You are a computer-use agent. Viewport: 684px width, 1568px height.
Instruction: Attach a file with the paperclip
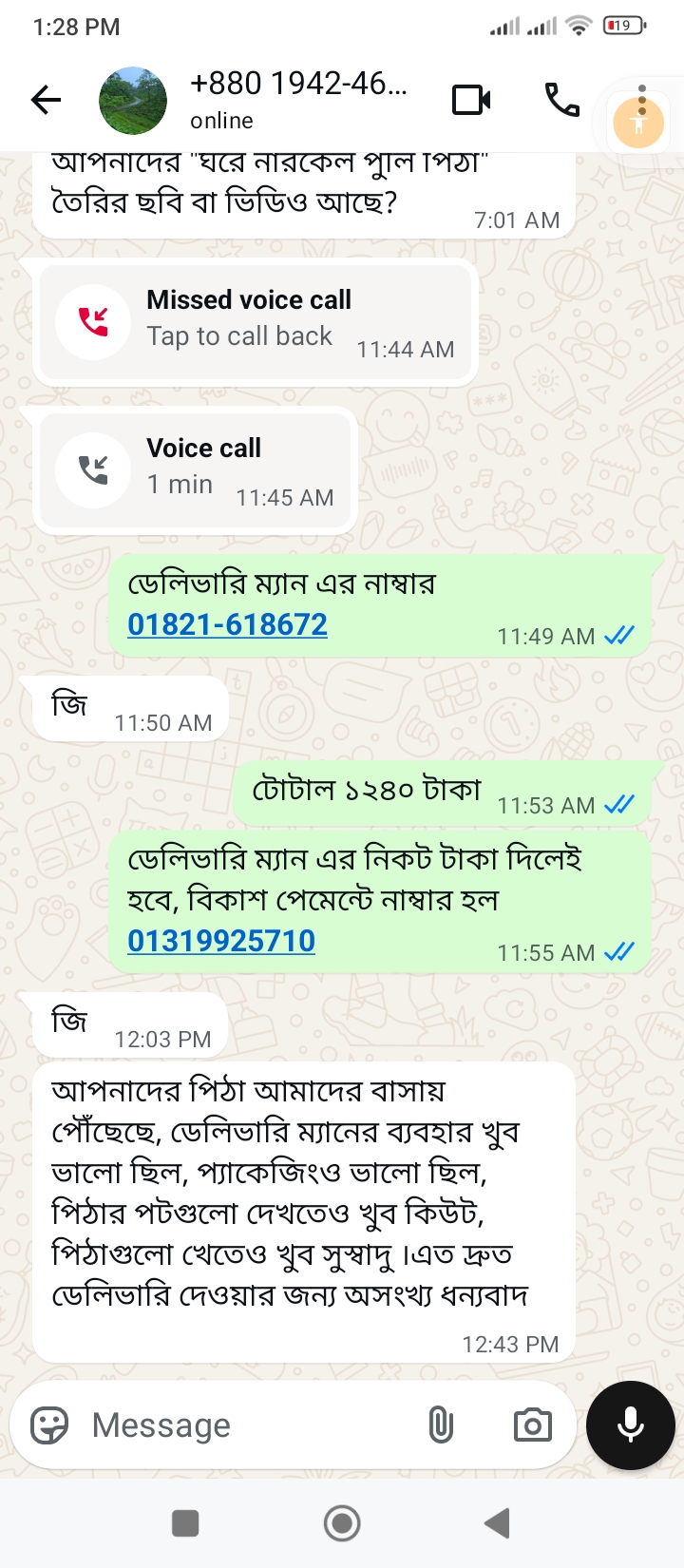[441, 1425]
